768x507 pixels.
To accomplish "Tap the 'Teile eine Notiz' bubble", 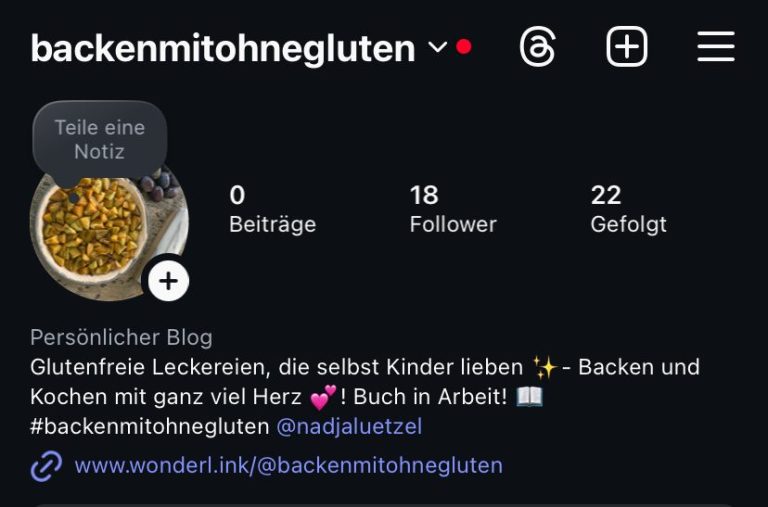I will click(x=99, y=140).
